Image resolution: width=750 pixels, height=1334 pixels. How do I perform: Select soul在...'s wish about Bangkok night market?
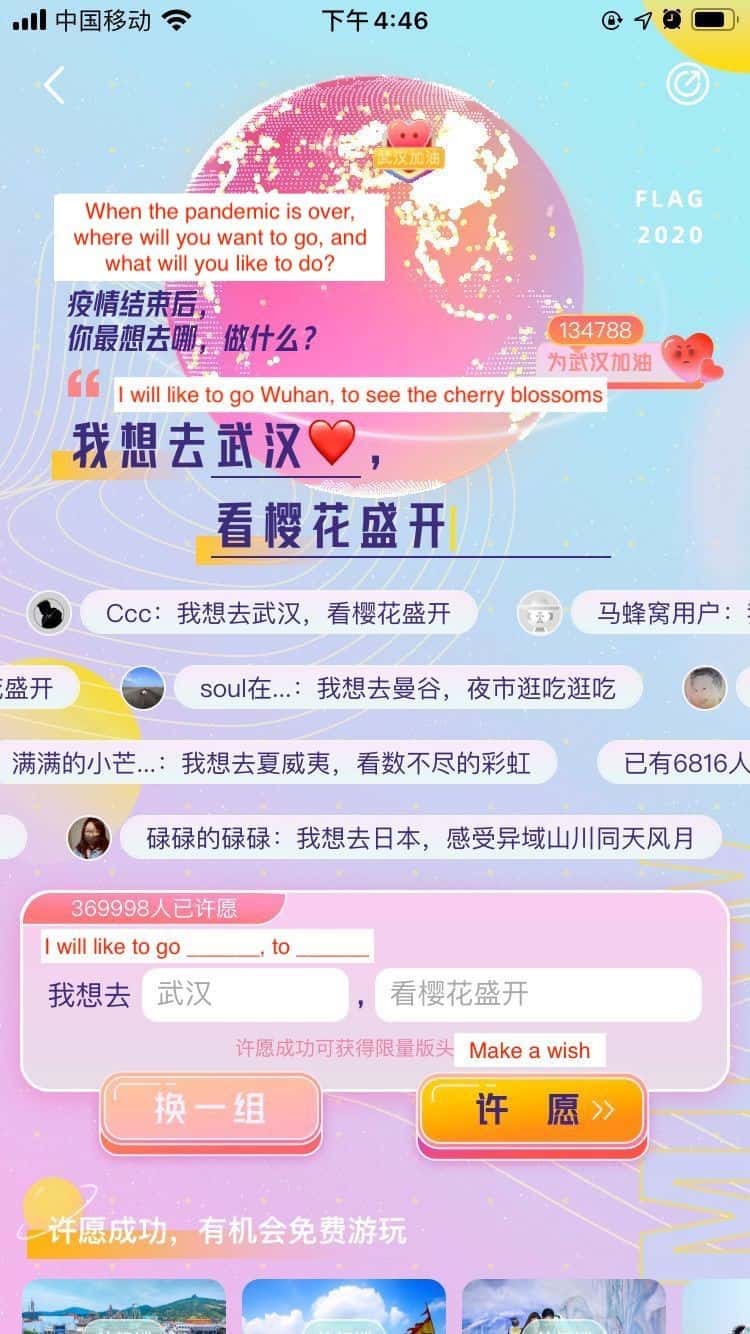point(407,688)
